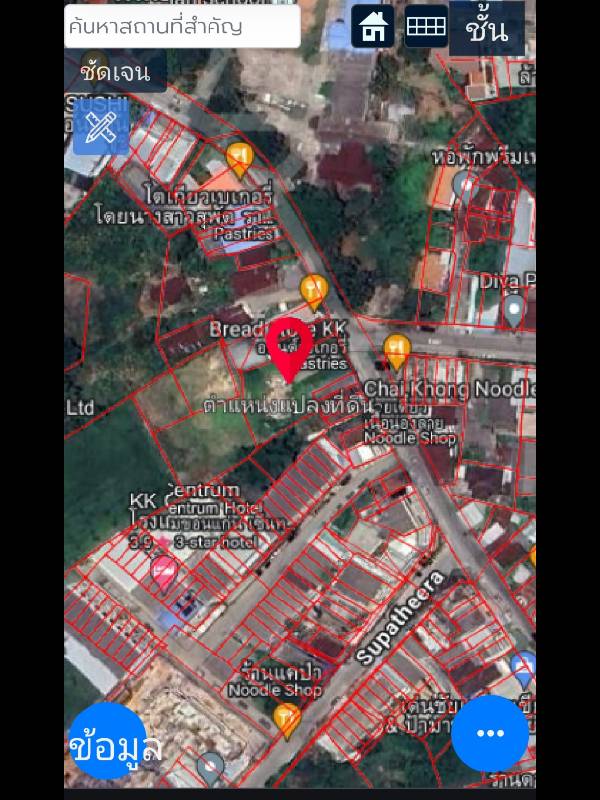Tap the search field for important places
Image resolution: width=600 pixels, height=800 pixels.
pyautogui.click(x=182, y=27)
